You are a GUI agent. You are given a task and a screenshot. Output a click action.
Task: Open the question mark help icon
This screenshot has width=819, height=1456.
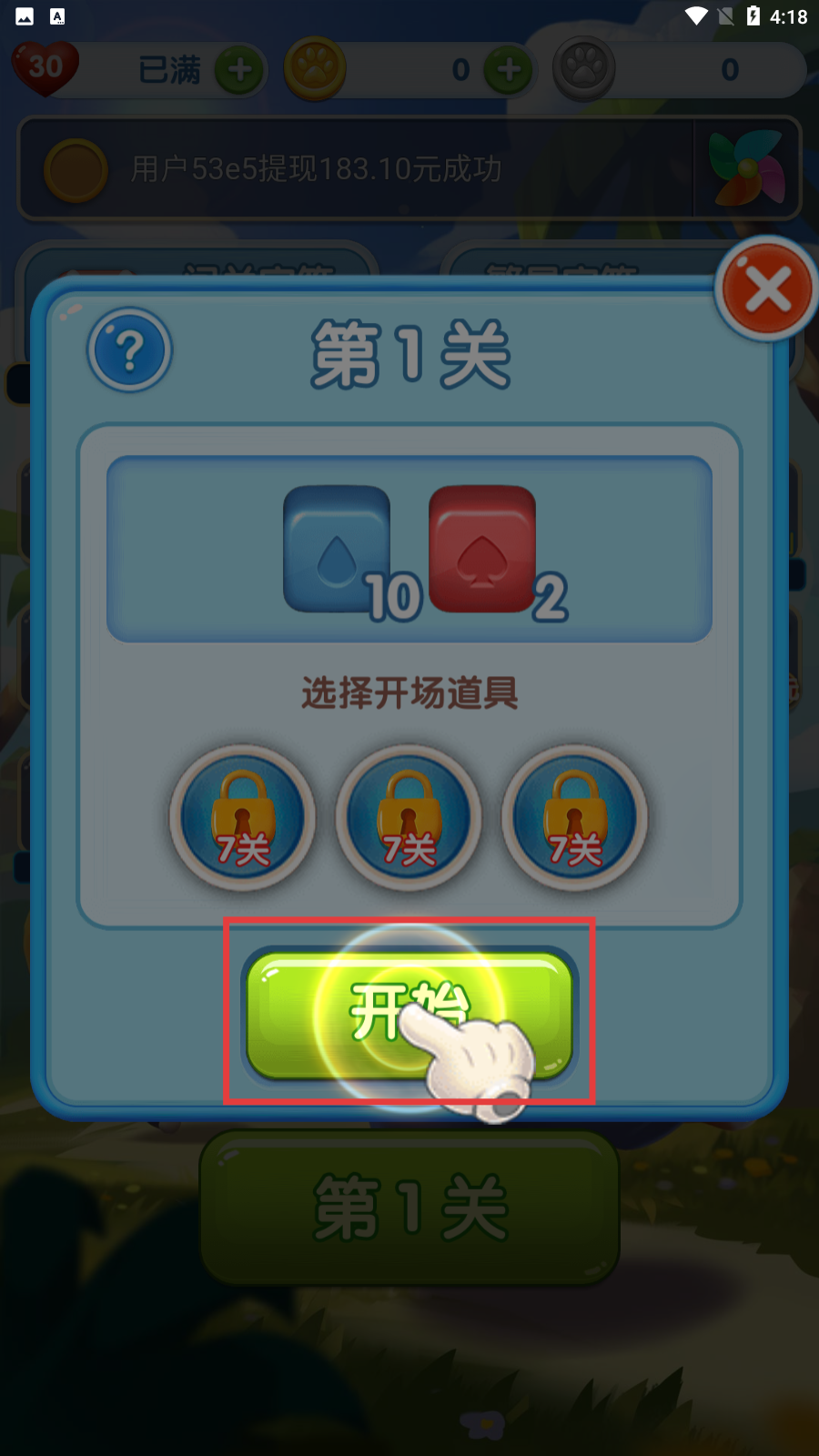[x=130, y=350]
